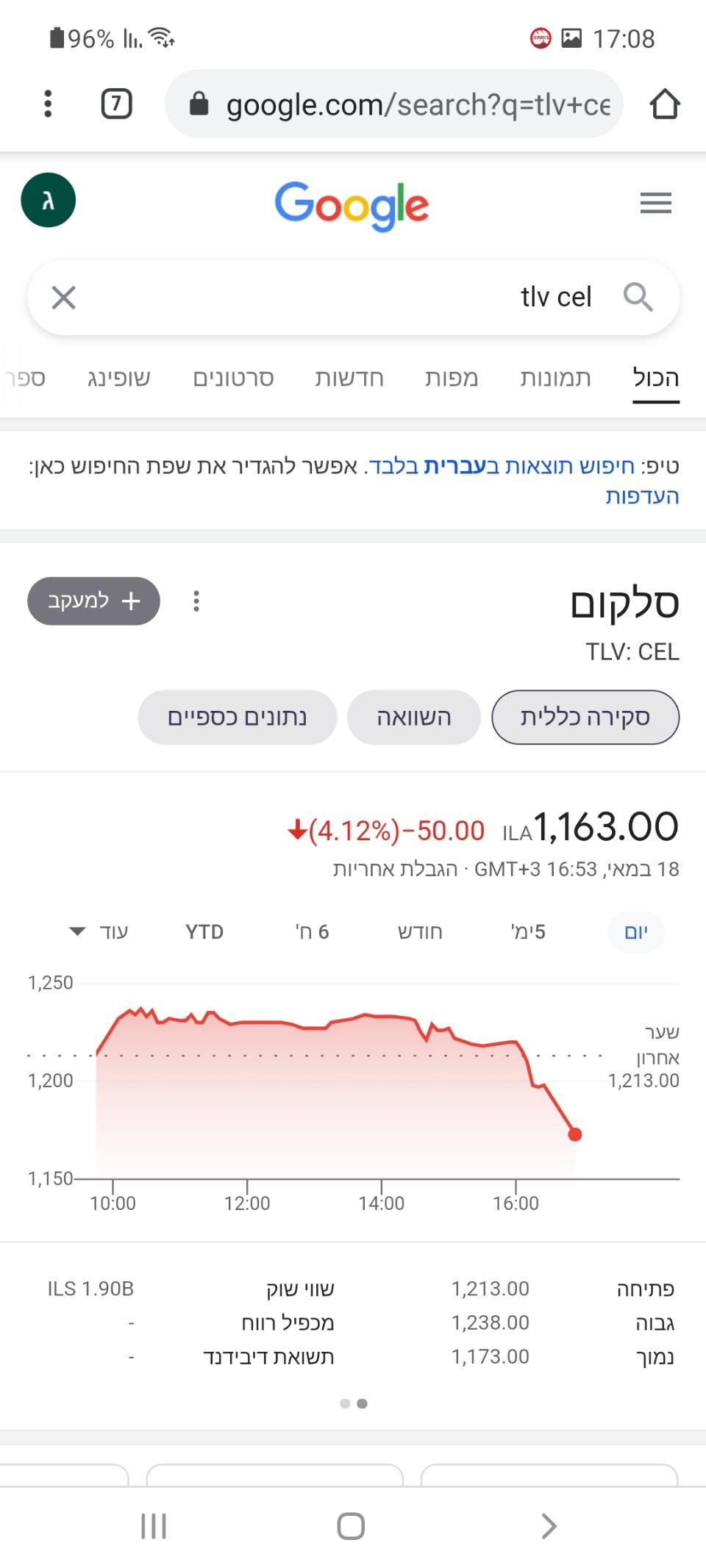Clear the search query with the X
Viewport: 706px width, 1568px height.
[64, 298]
